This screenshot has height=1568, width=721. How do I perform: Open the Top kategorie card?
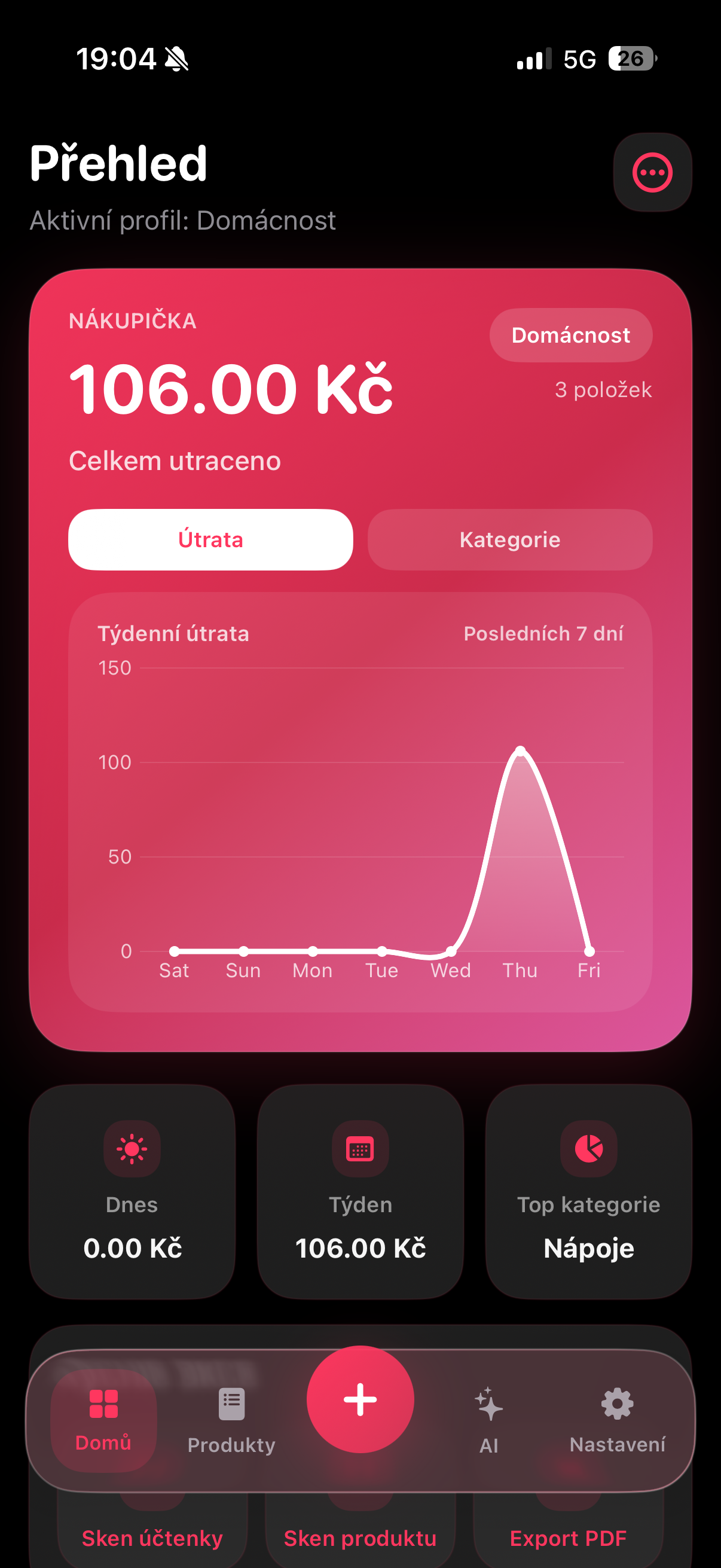point(588,1191)
